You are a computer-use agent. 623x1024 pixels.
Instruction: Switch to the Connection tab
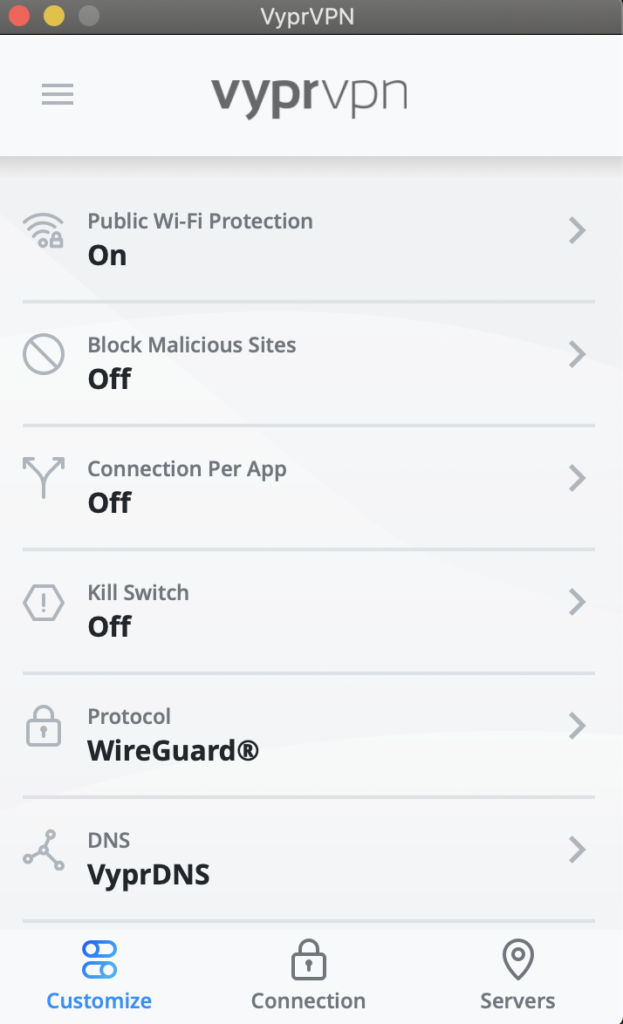(308, 975)
